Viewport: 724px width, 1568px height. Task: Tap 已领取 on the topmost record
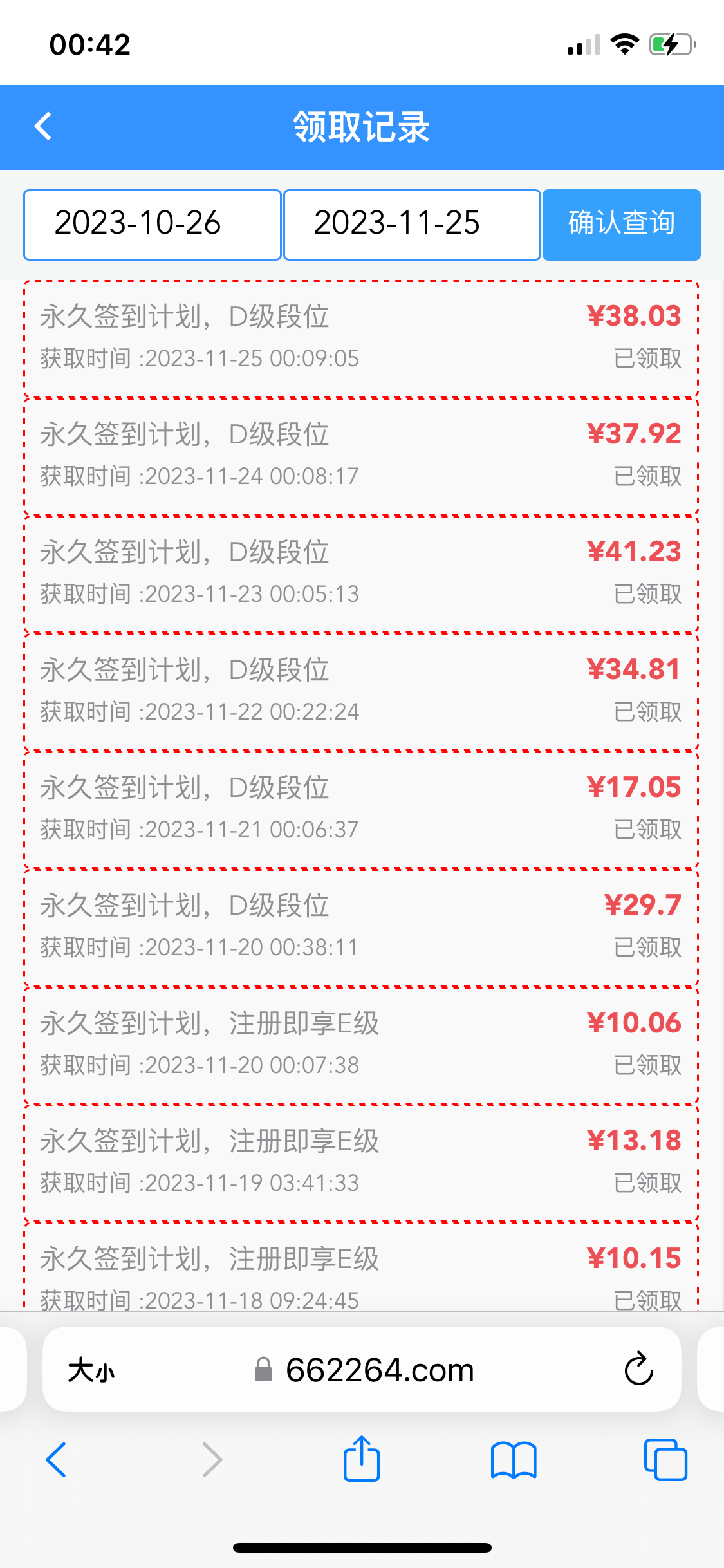647,360
